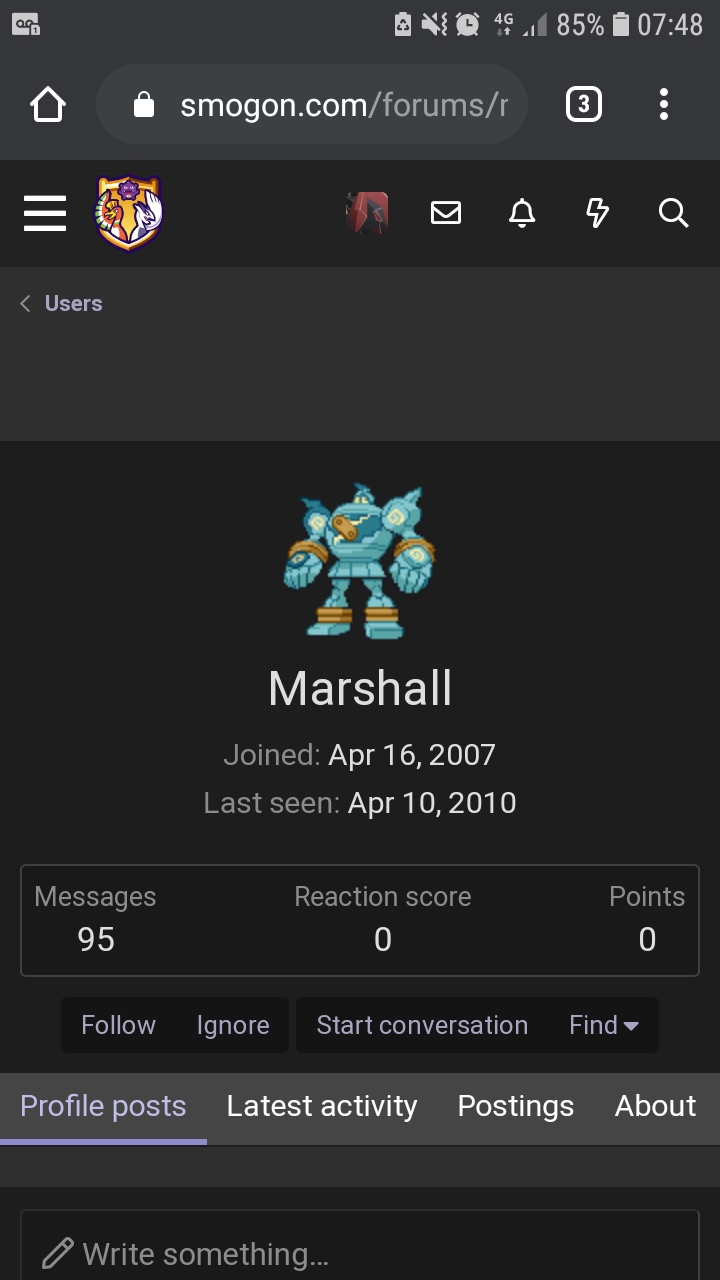Open the browser overflow menu
720x1280 pixels.
(664, 104)
